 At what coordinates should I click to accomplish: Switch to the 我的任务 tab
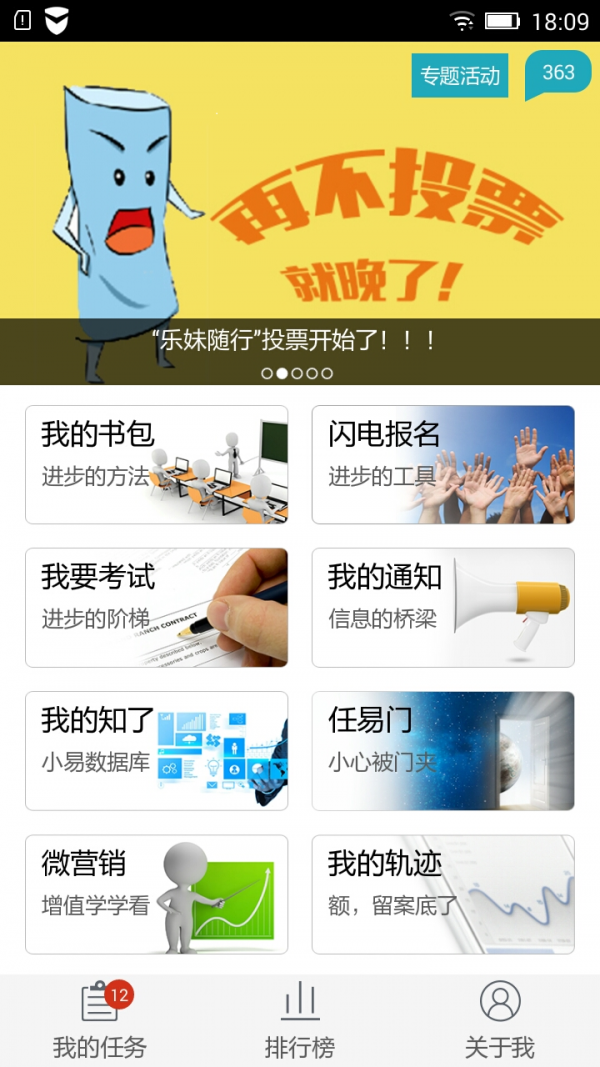[x=100, y=1020]
